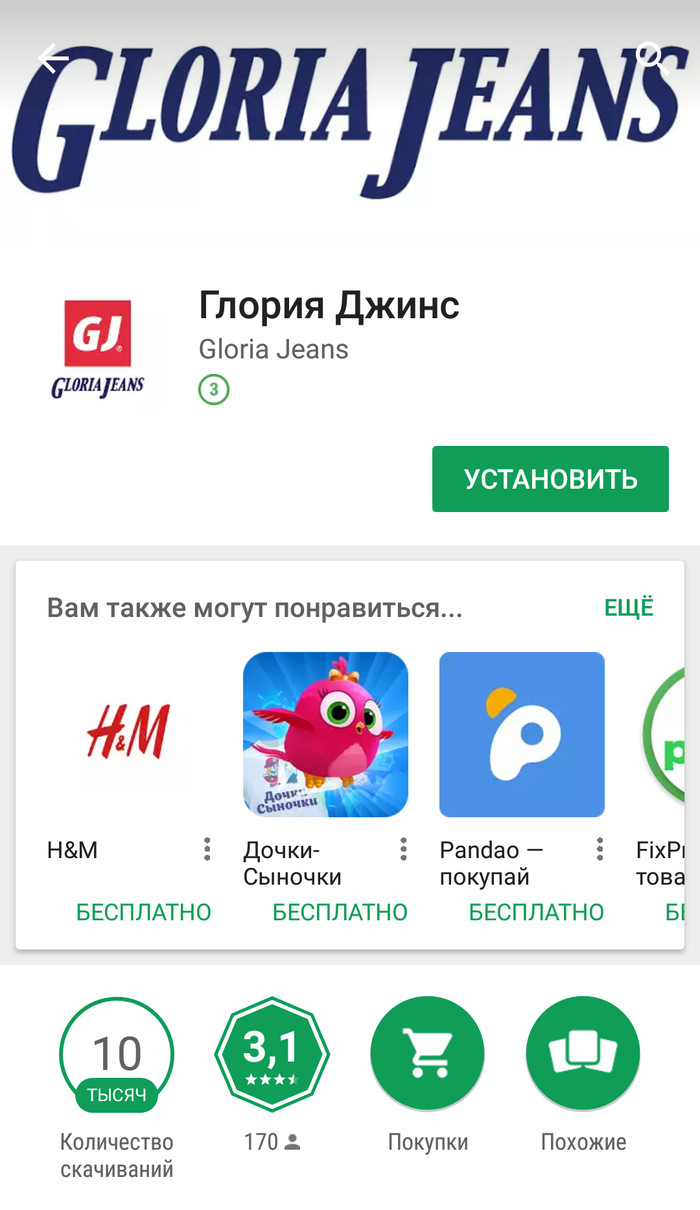Show similar apps via Похожие

pos(583,1053)
